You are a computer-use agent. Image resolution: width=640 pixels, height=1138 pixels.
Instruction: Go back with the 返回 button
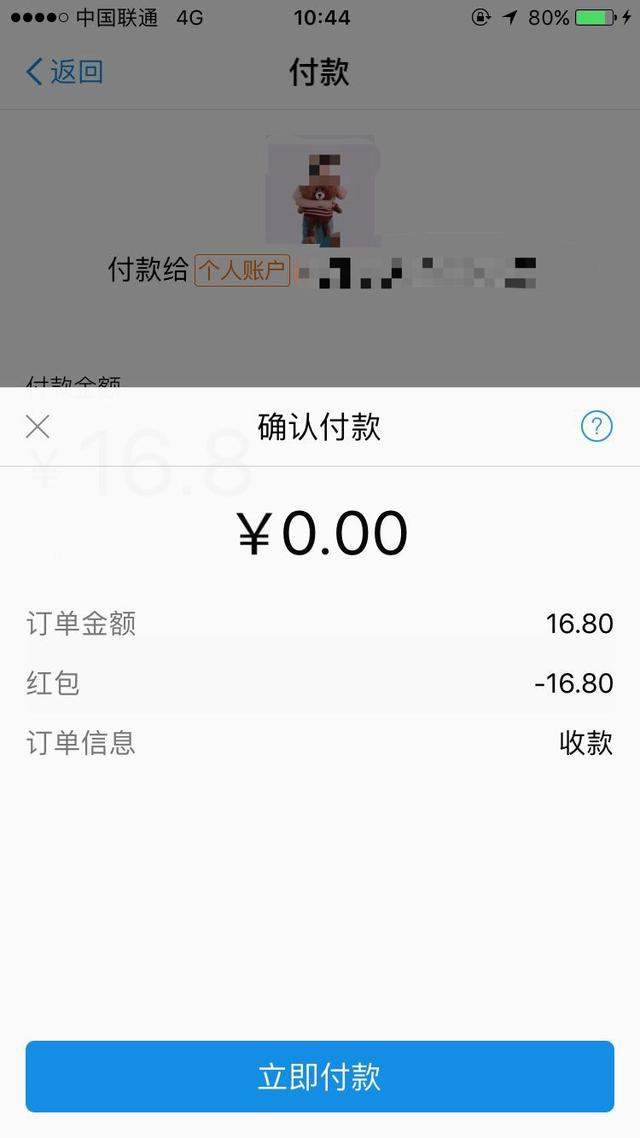pyautogui.click(x=64, y=72)
